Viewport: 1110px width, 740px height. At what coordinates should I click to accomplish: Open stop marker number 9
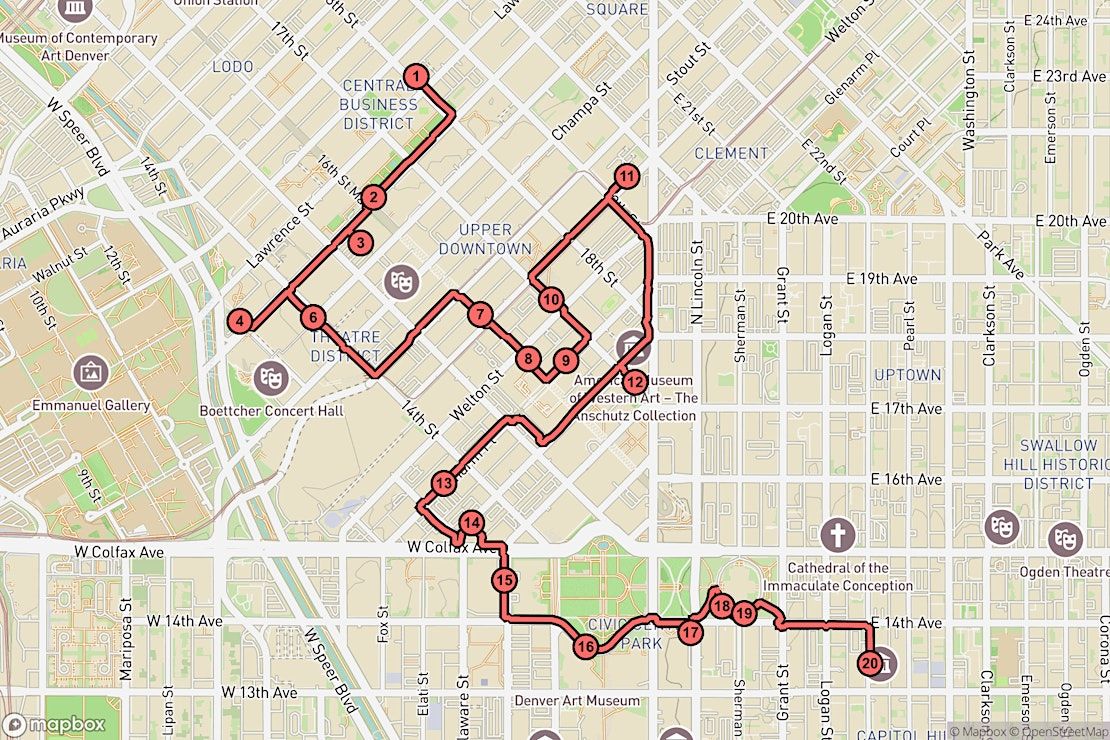click(x=565, y=360)
